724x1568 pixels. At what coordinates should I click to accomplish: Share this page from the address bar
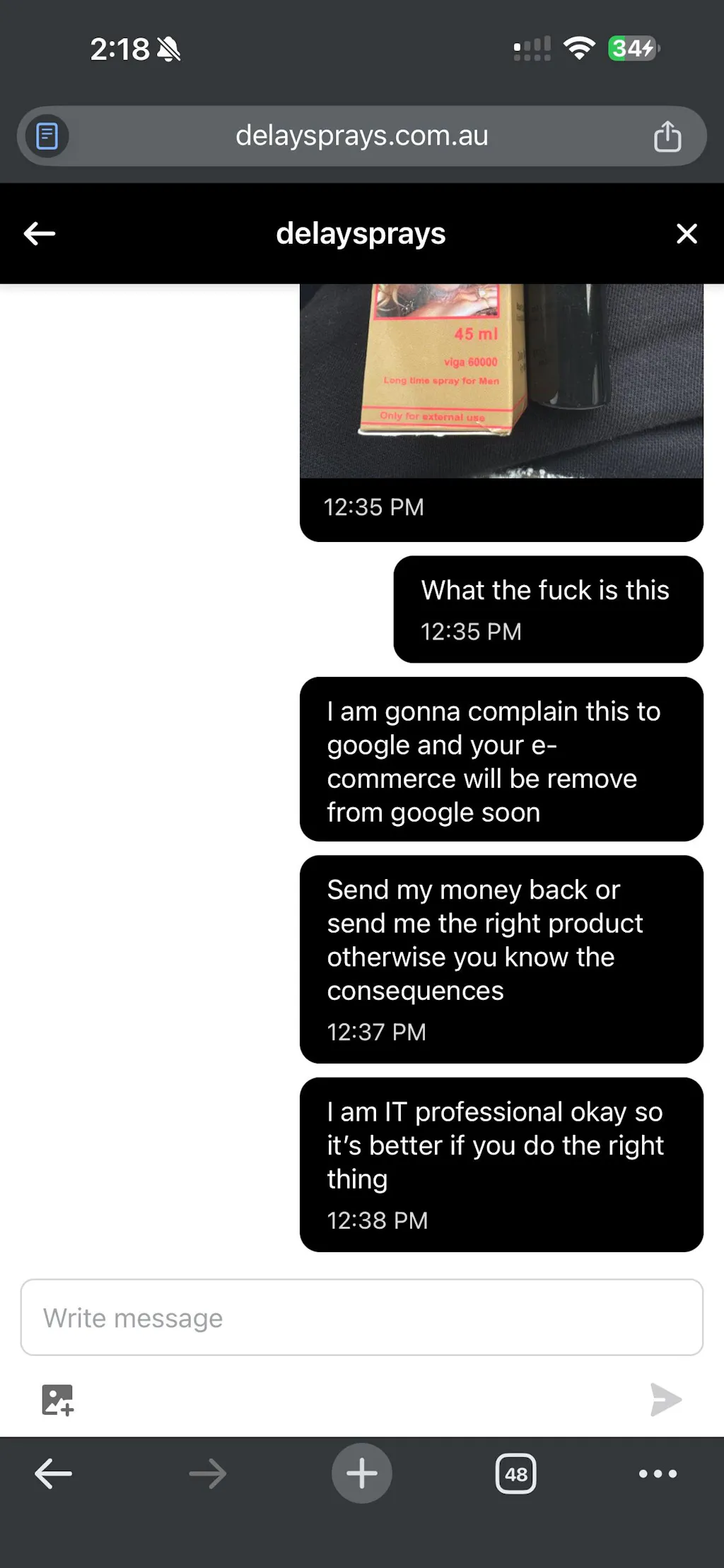click(667, 136)
